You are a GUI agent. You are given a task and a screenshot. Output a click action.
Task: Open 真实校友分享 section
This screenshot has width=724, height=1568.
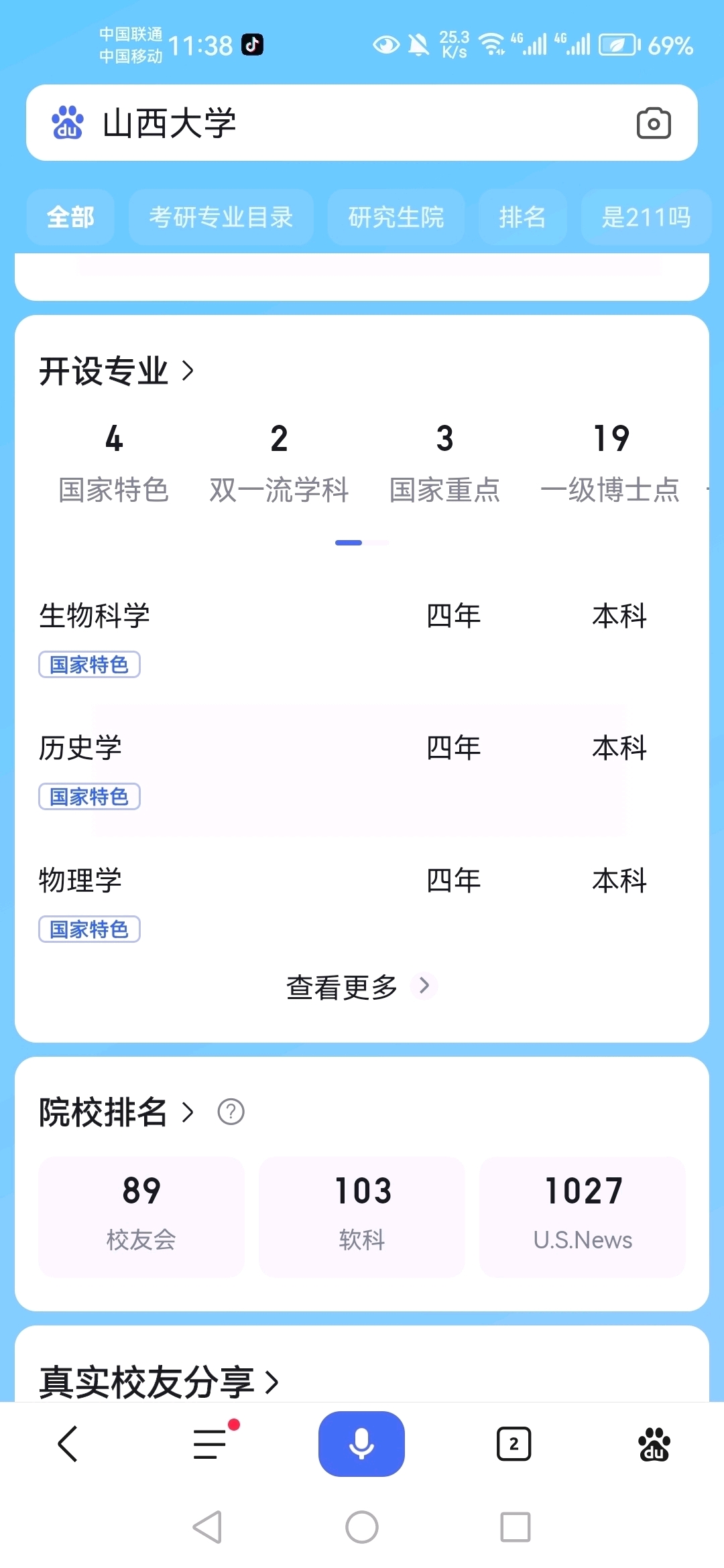pyautogui.click(x=159, y=1382)
